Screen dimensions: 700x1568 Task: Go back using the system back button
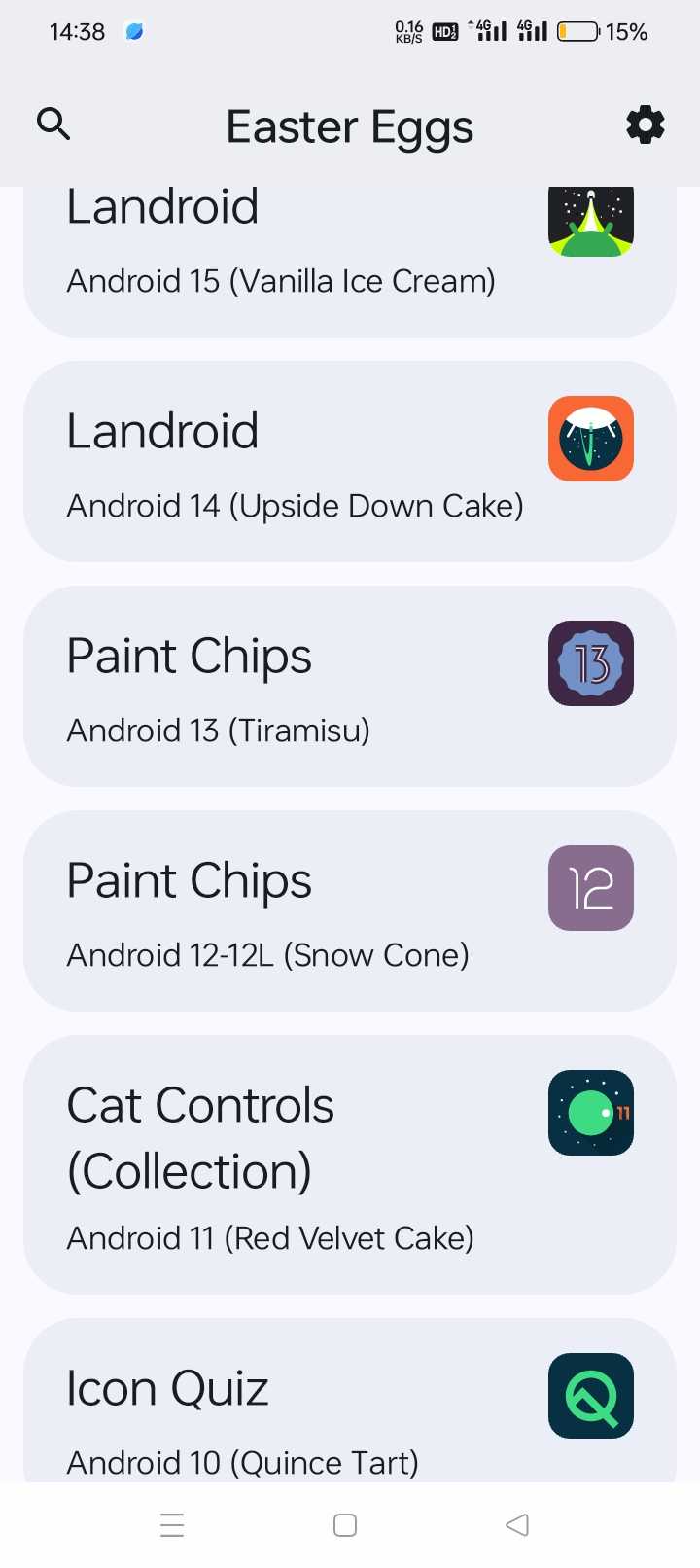[x=517, y=1524]
